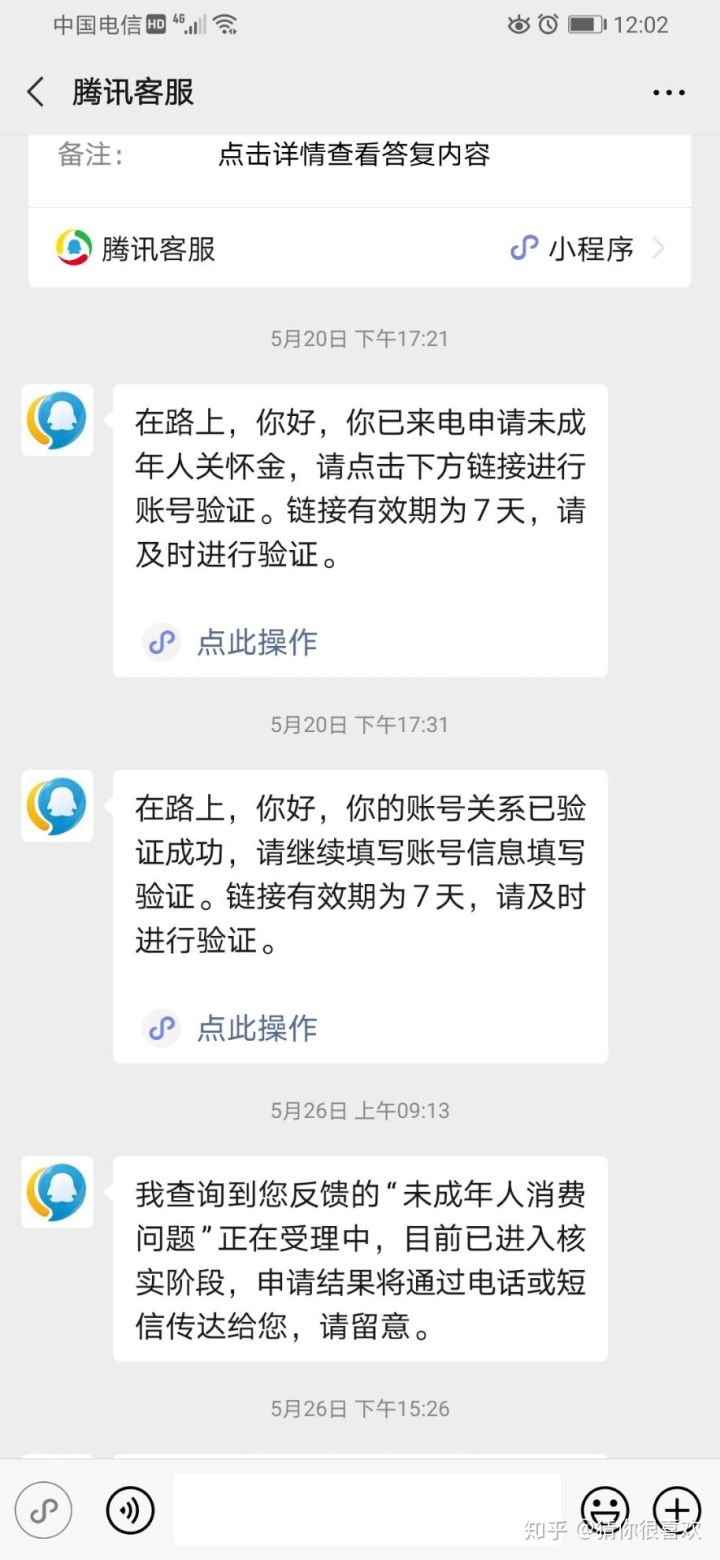Open the emoji picker

[605, 1510]
